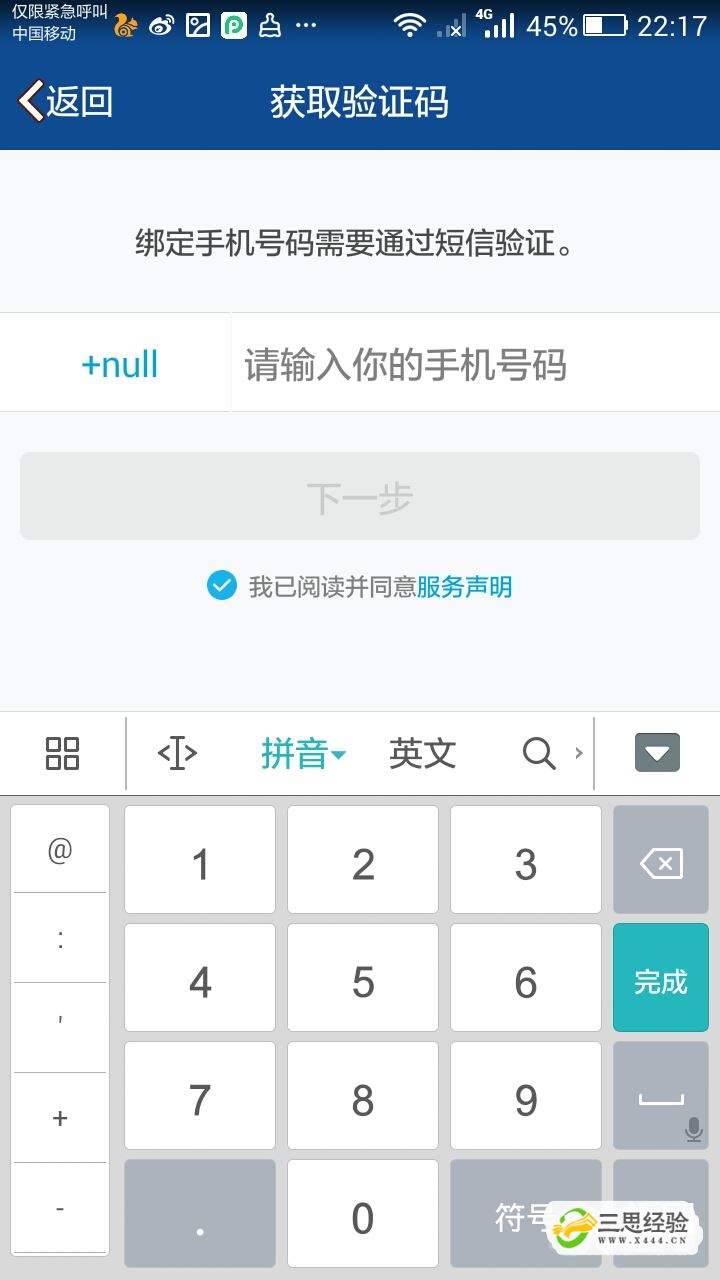Open the +null country code selector
The image size is (720, 1280).
(119, 364)
